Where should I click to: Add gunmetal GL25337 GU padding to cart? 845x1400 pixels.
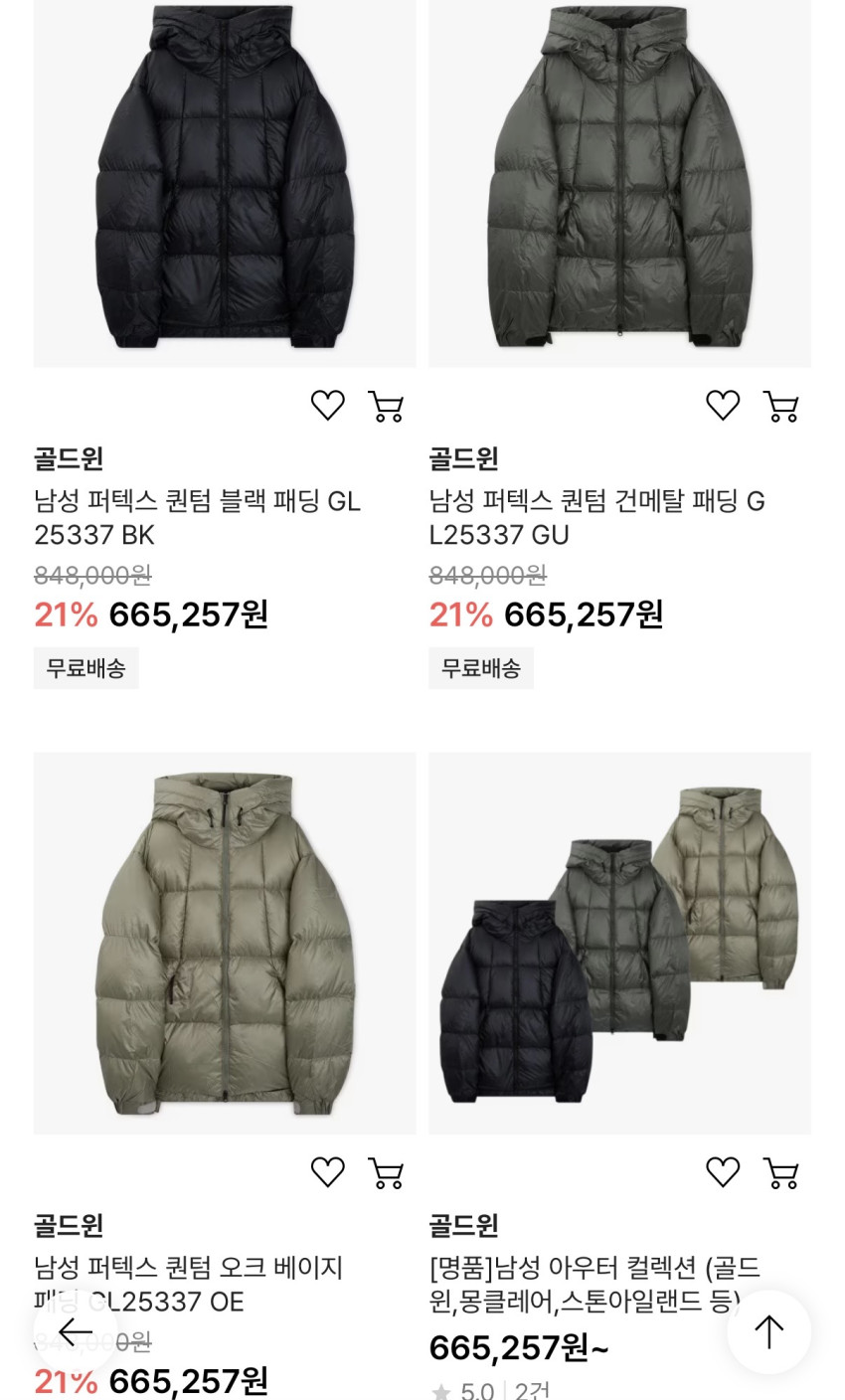[x=781, y=406]
